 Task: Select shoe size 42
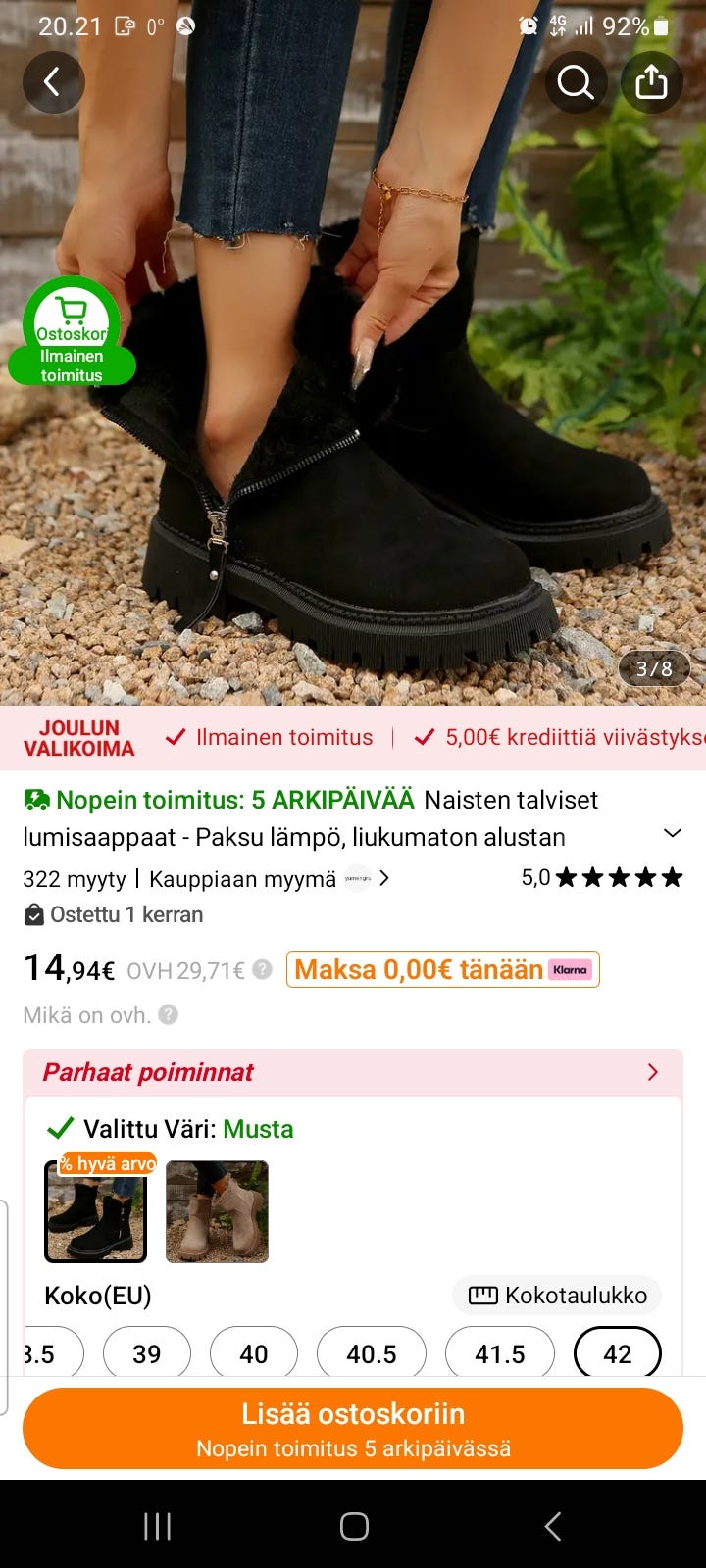tap(618, 1353)
